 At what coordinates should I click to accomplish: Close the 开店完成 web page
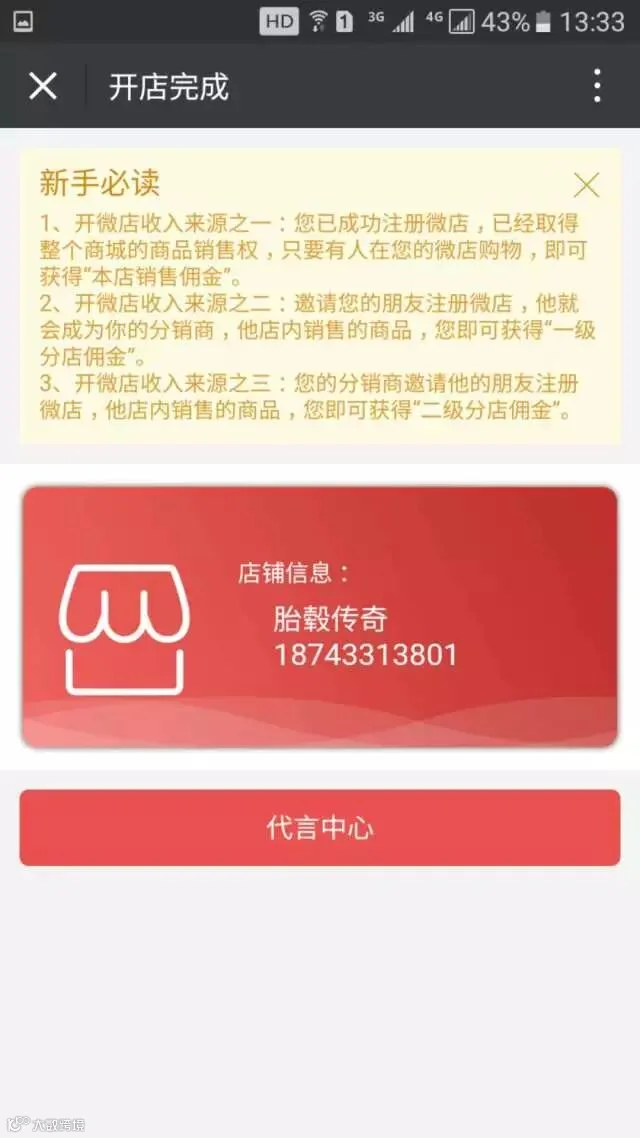click(x=42, y=86)
